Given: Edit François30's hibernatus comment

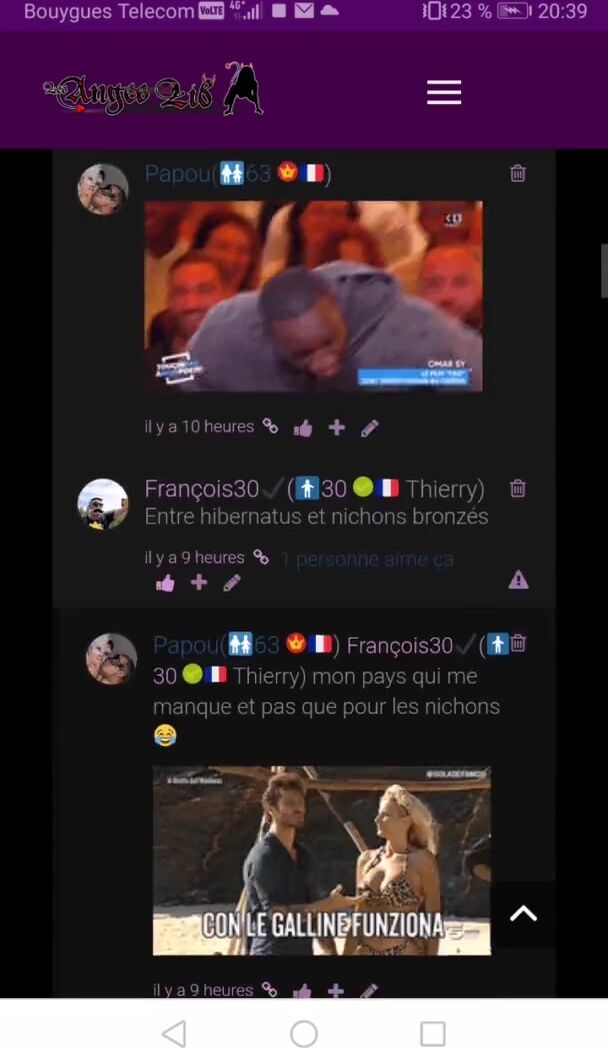Looking at the screenshot, I should click(x=232, y=583).
